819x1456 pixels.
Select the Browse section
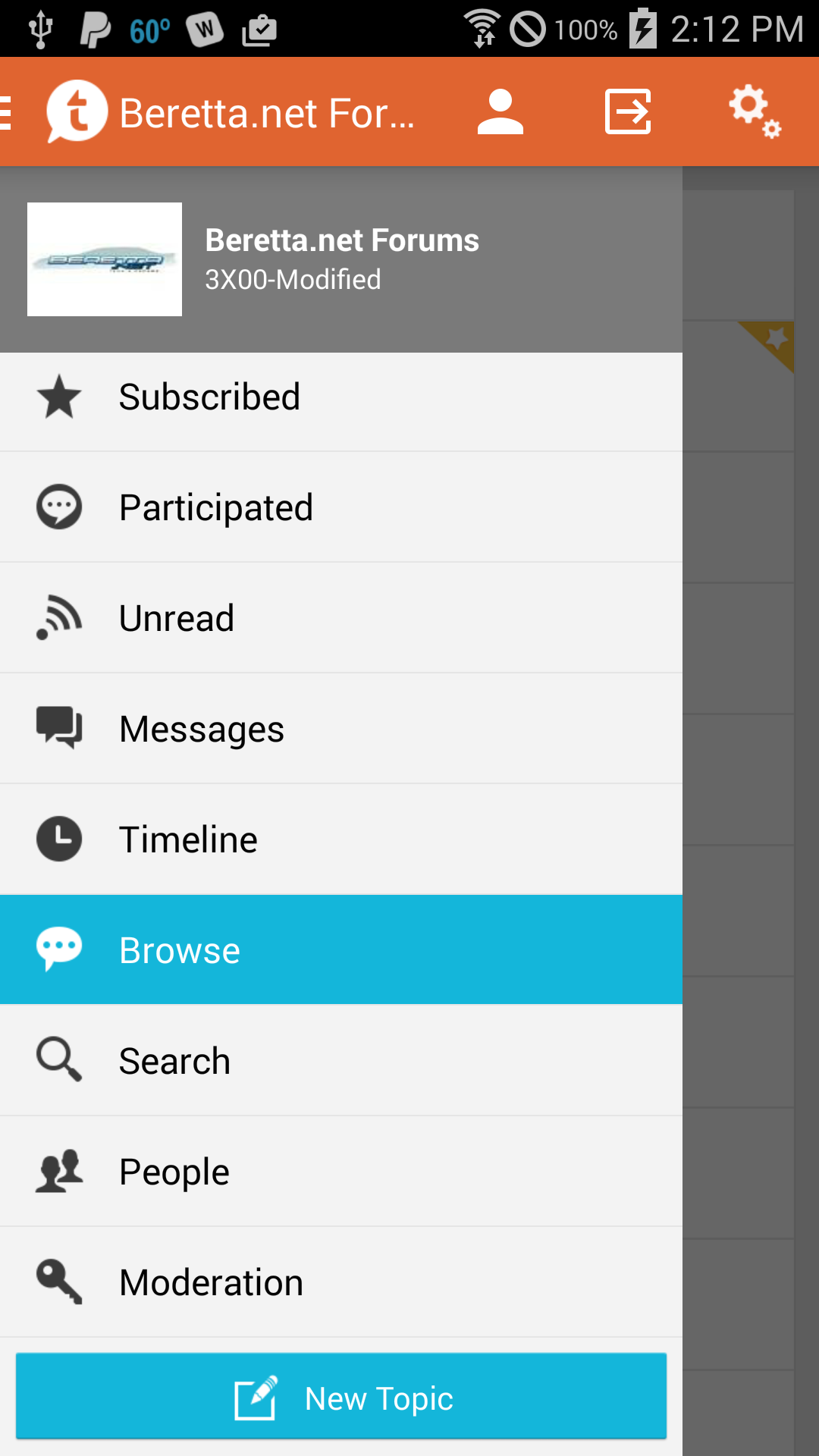341,950
